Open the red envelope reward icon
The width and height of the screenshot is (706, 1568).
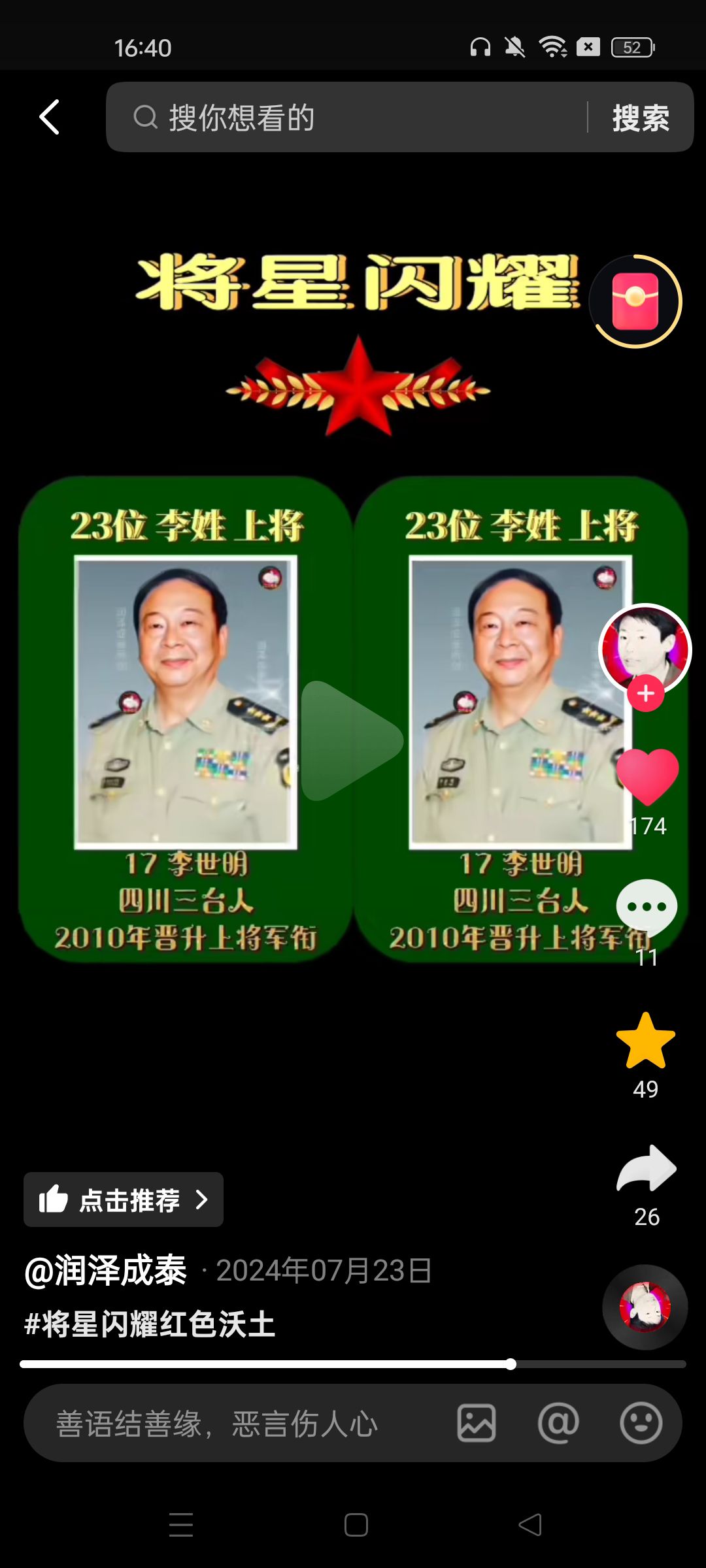(635, 301)
